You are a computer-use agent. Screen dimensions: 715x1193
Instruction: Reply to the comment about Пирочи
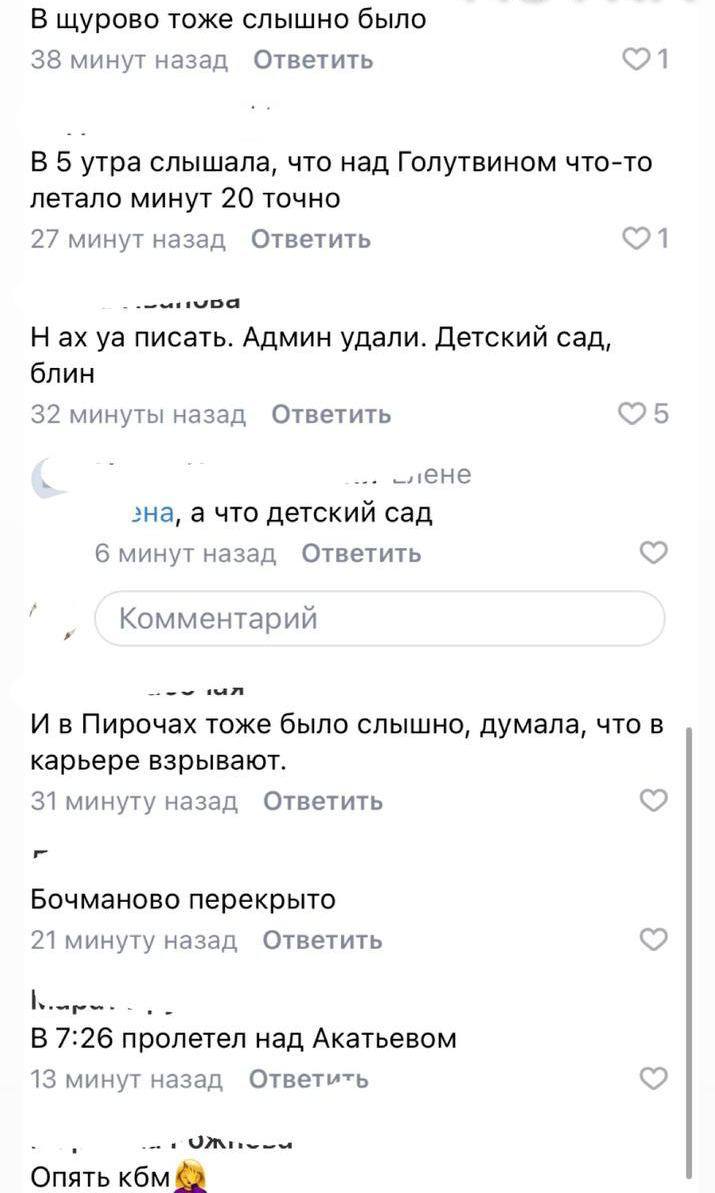pyautogui.click(x=323, y=801)
